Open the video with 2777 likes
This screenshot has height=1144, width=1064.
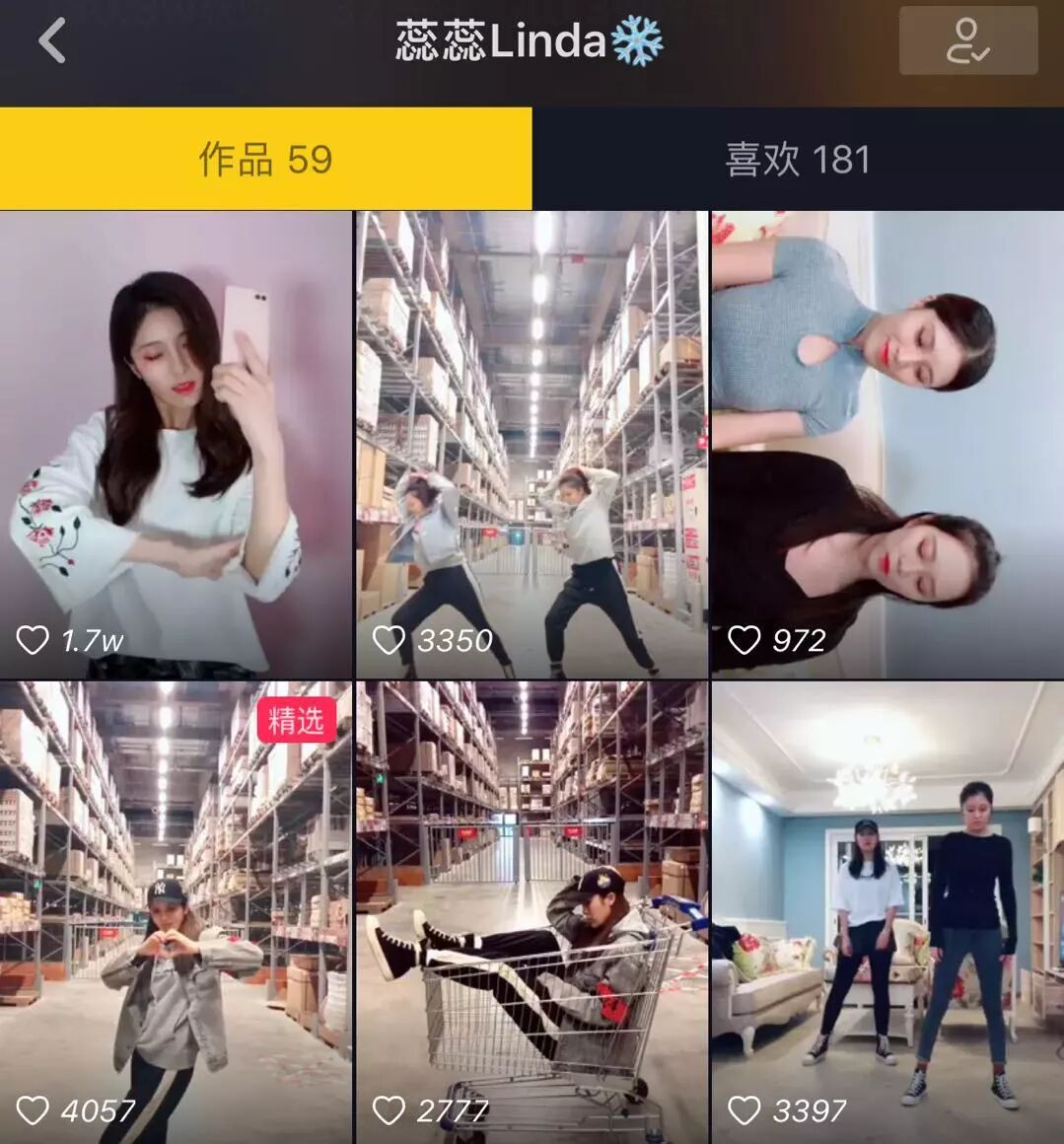click(532, 912)
